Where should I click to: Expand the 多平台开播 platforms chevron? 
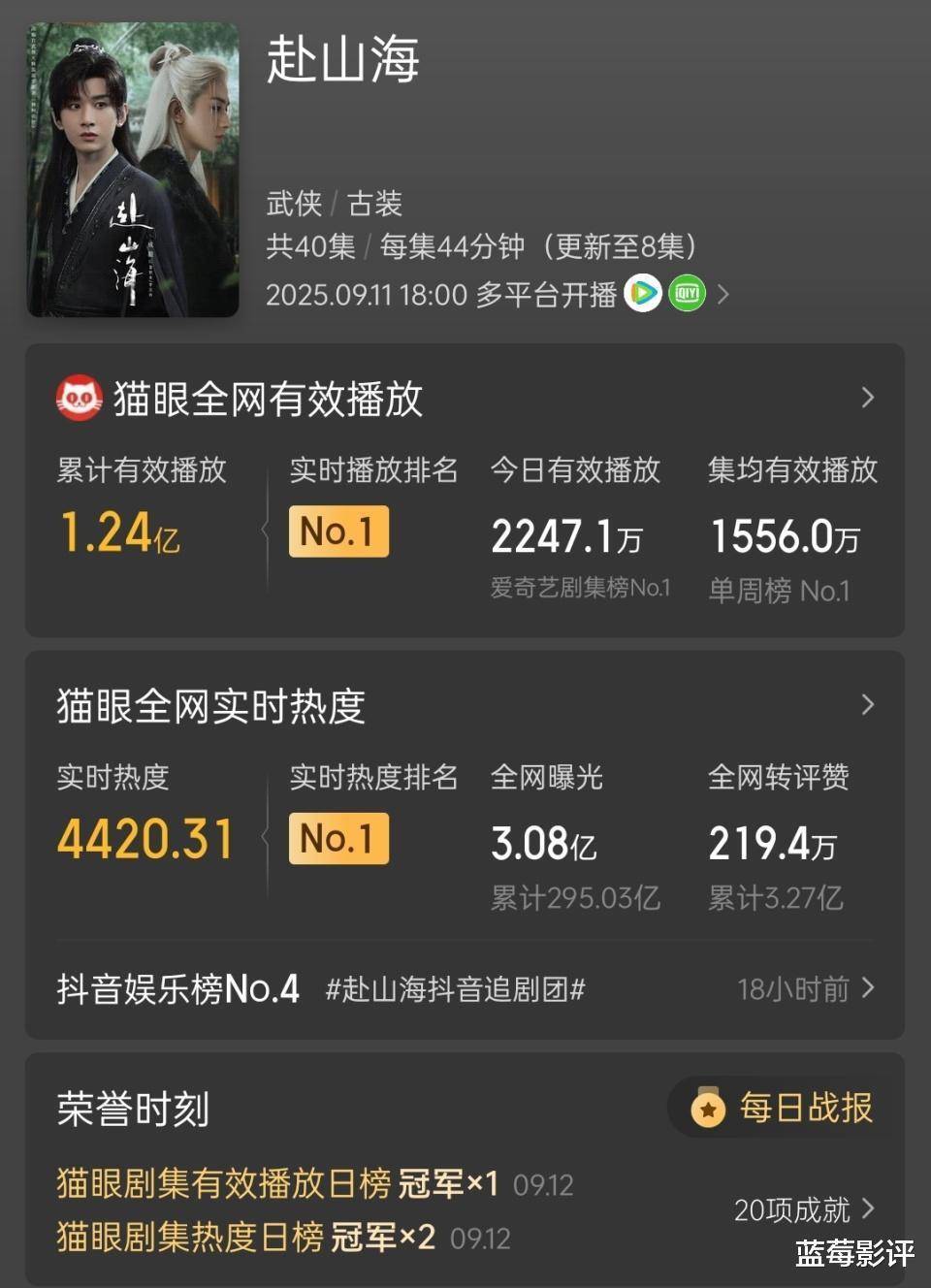pos(722,294)
